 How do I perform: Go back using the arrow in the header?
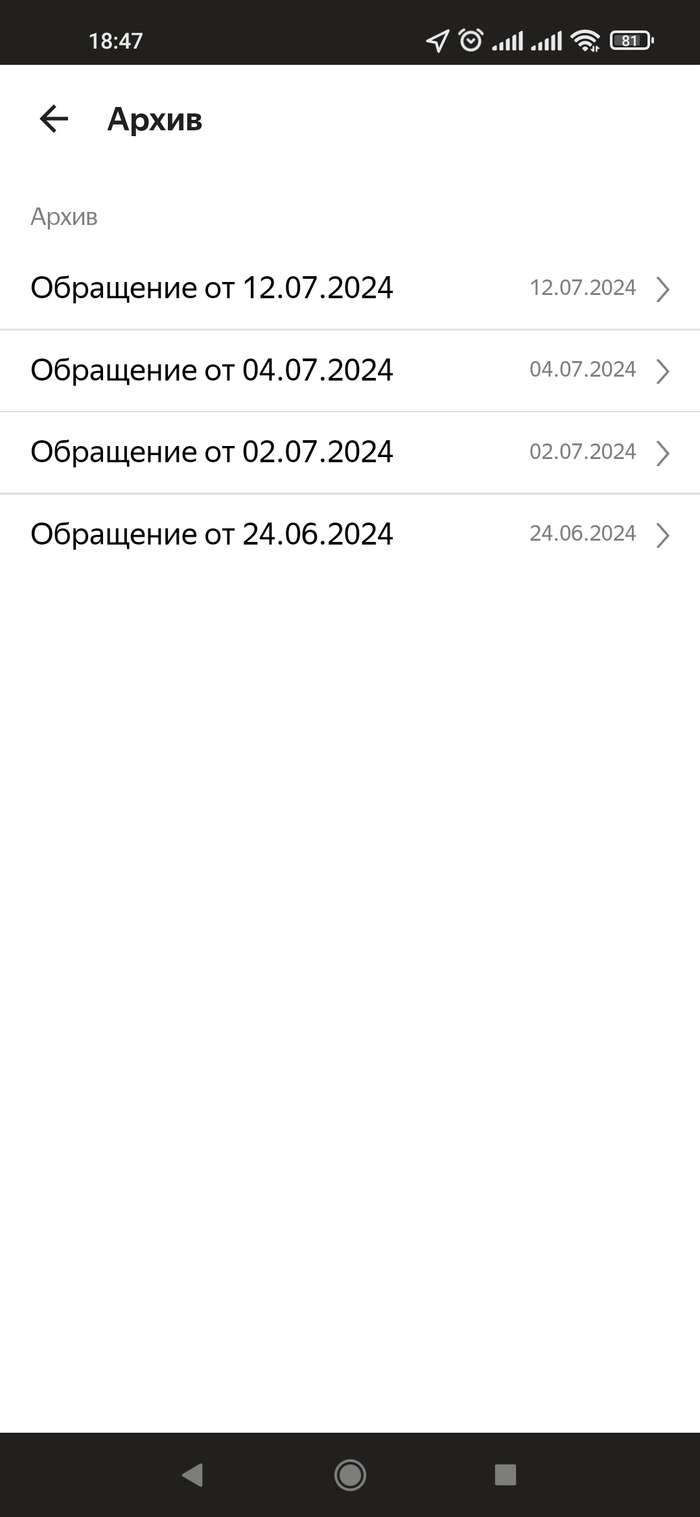tap(53, 120)
